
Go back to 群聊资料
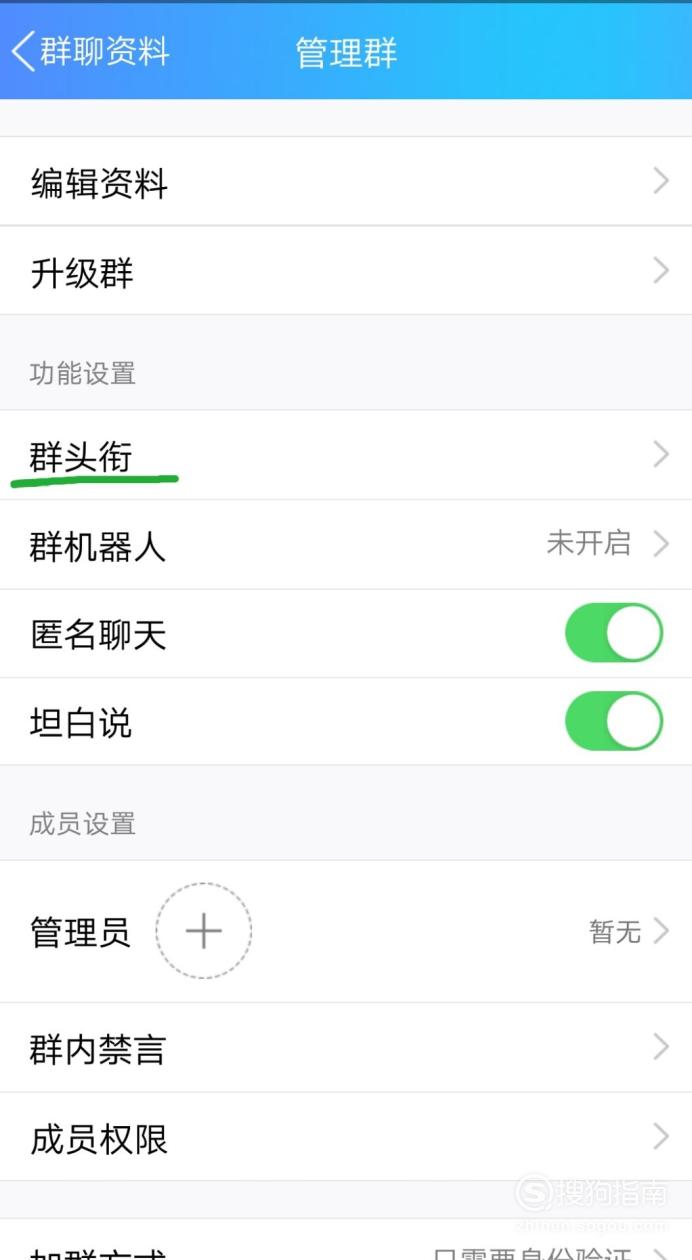coord(90,51)
